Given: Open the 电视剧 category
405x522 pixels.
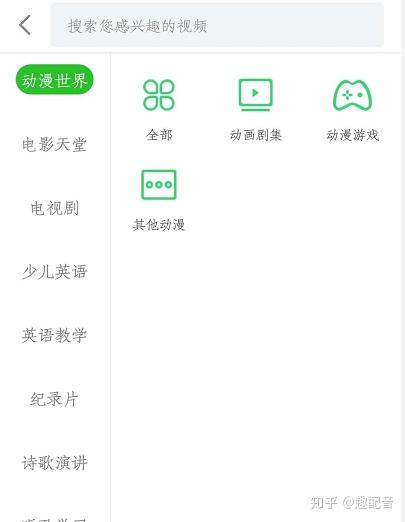Looking at the screenshot, I should [x=54, y=208].
